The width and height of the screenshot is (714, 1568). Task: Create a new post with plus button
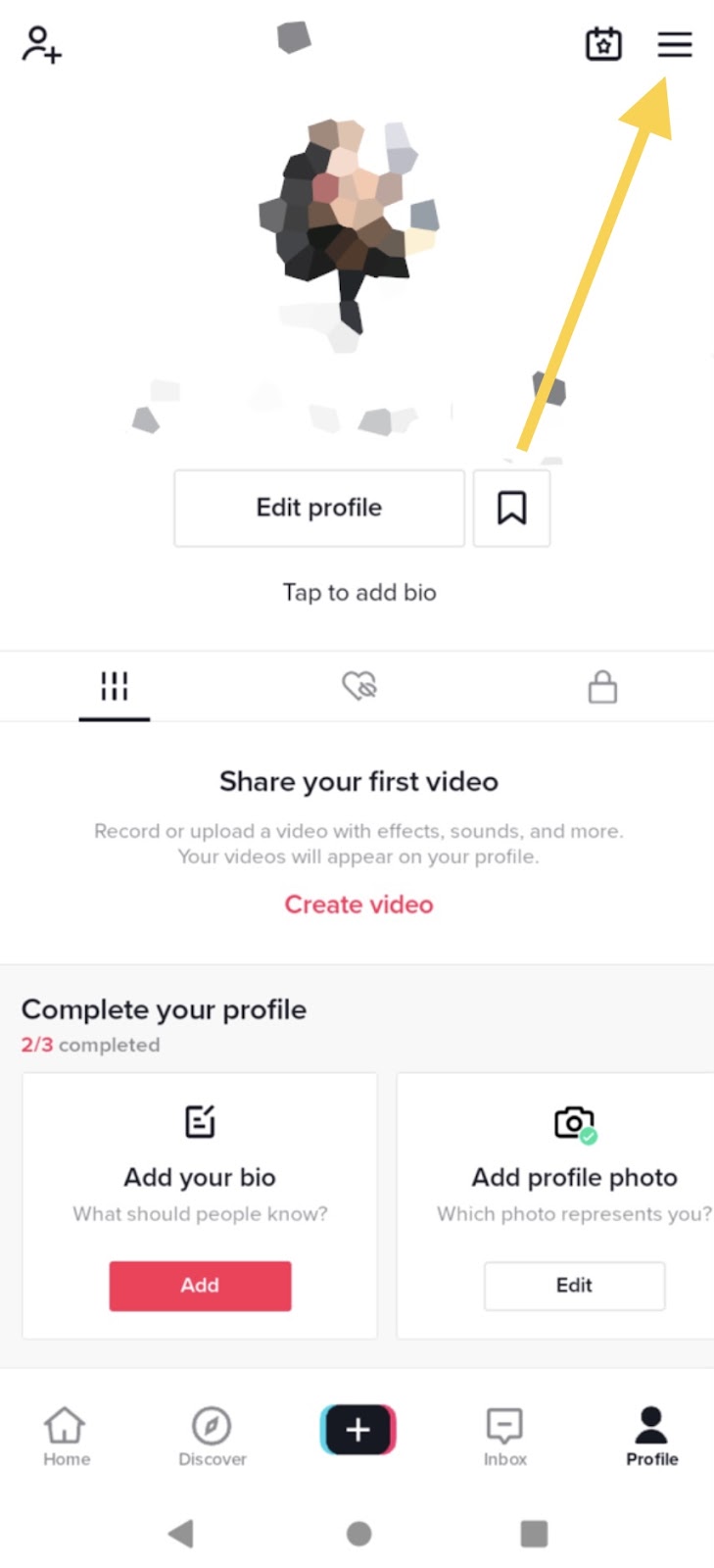pos(357,1429)
